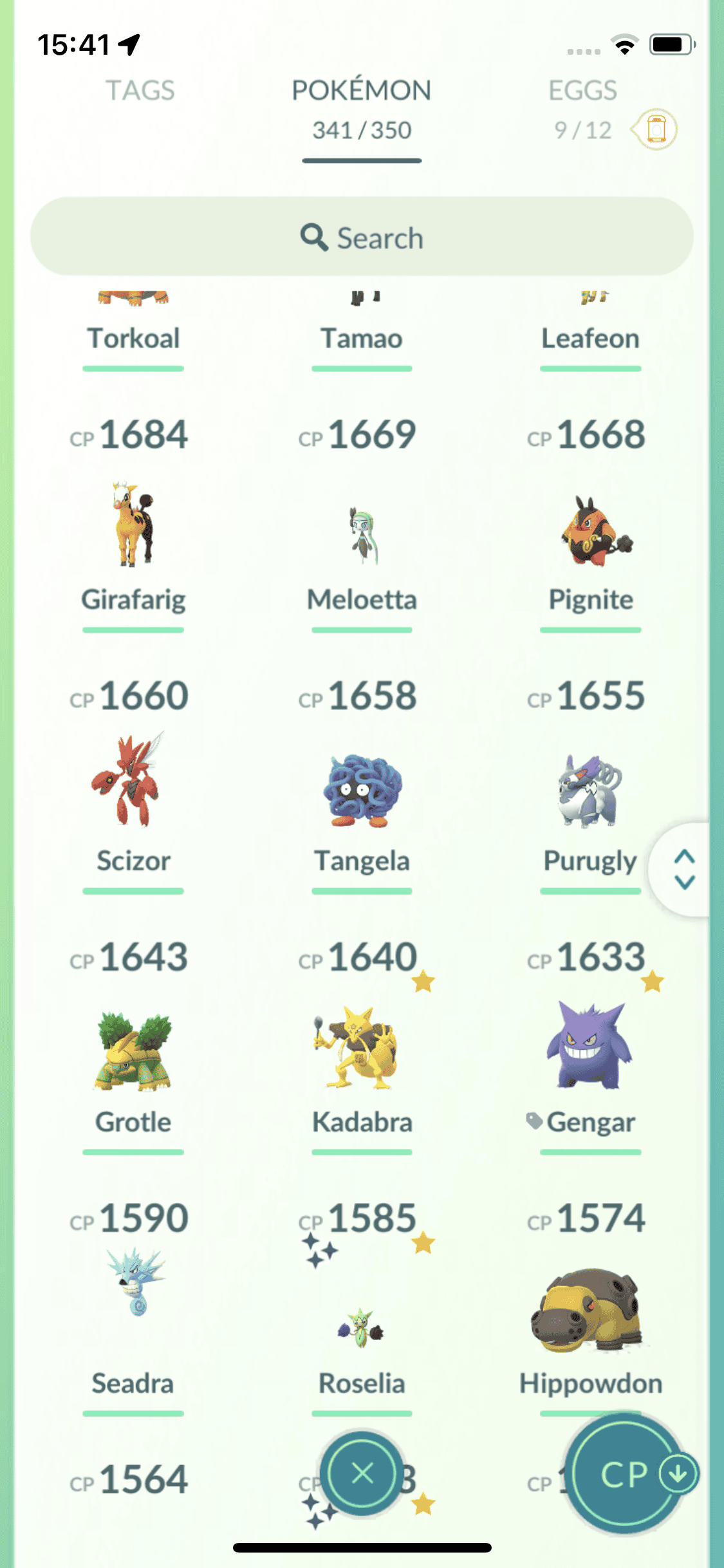Image resolution: width=724 pixels, height=1568 pixels.
Task: Open Girafarig with CP 1684
Action: [x=133, y=526]
